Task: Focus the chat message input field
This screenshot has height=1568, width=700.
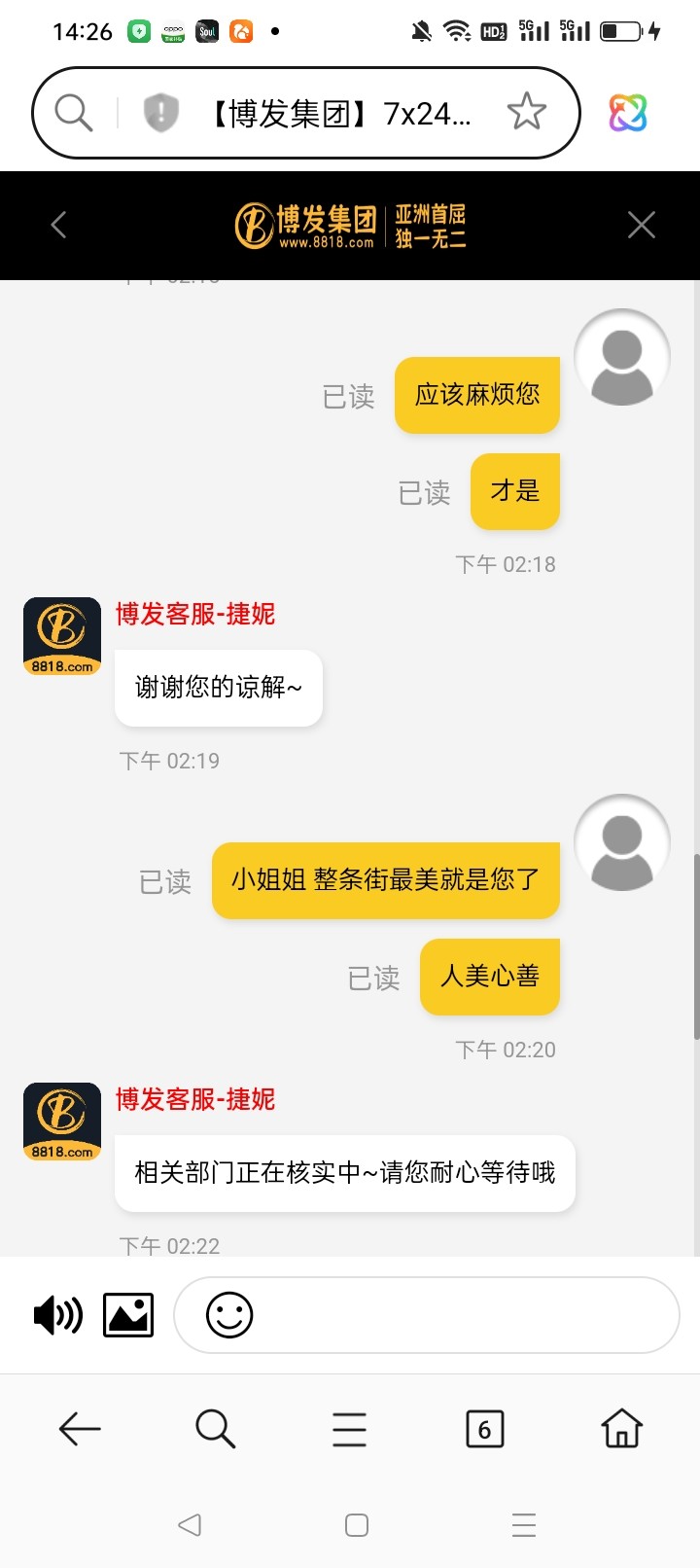Action: pos(457,1316)
